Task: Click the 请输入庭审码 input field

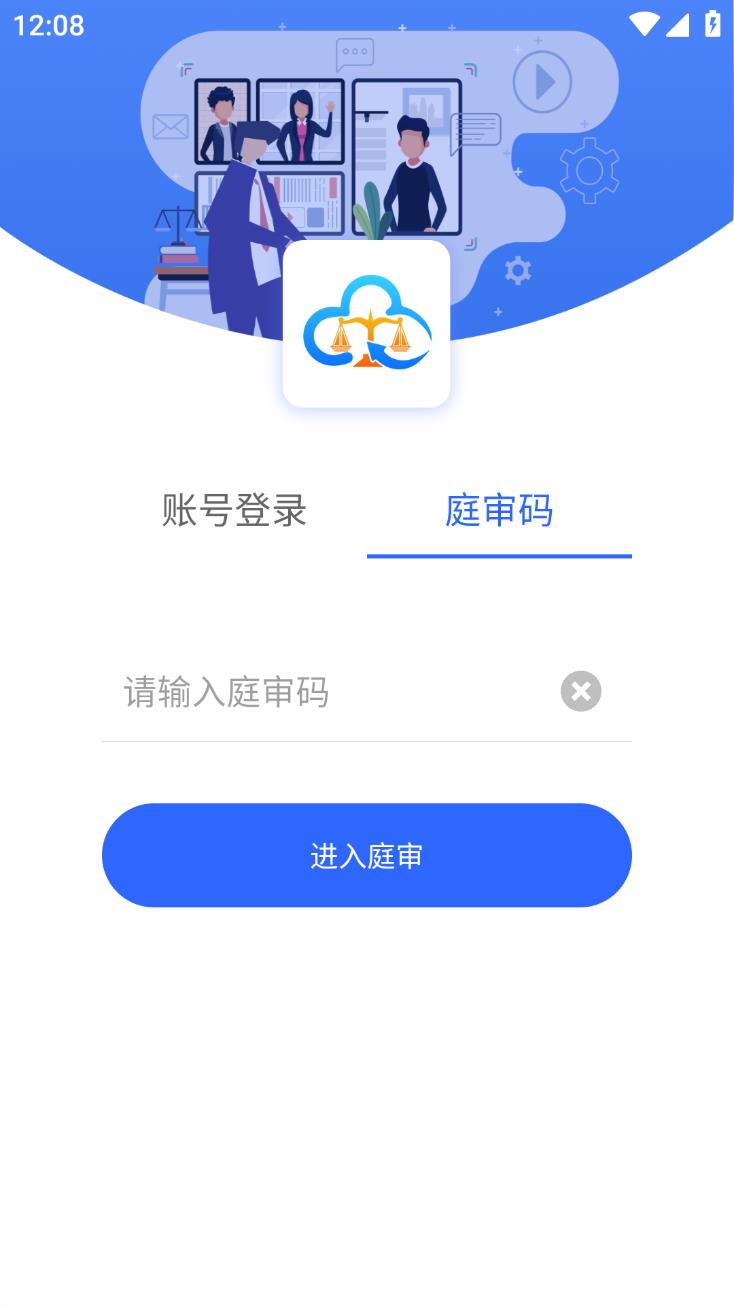Action: click(300, 692)
